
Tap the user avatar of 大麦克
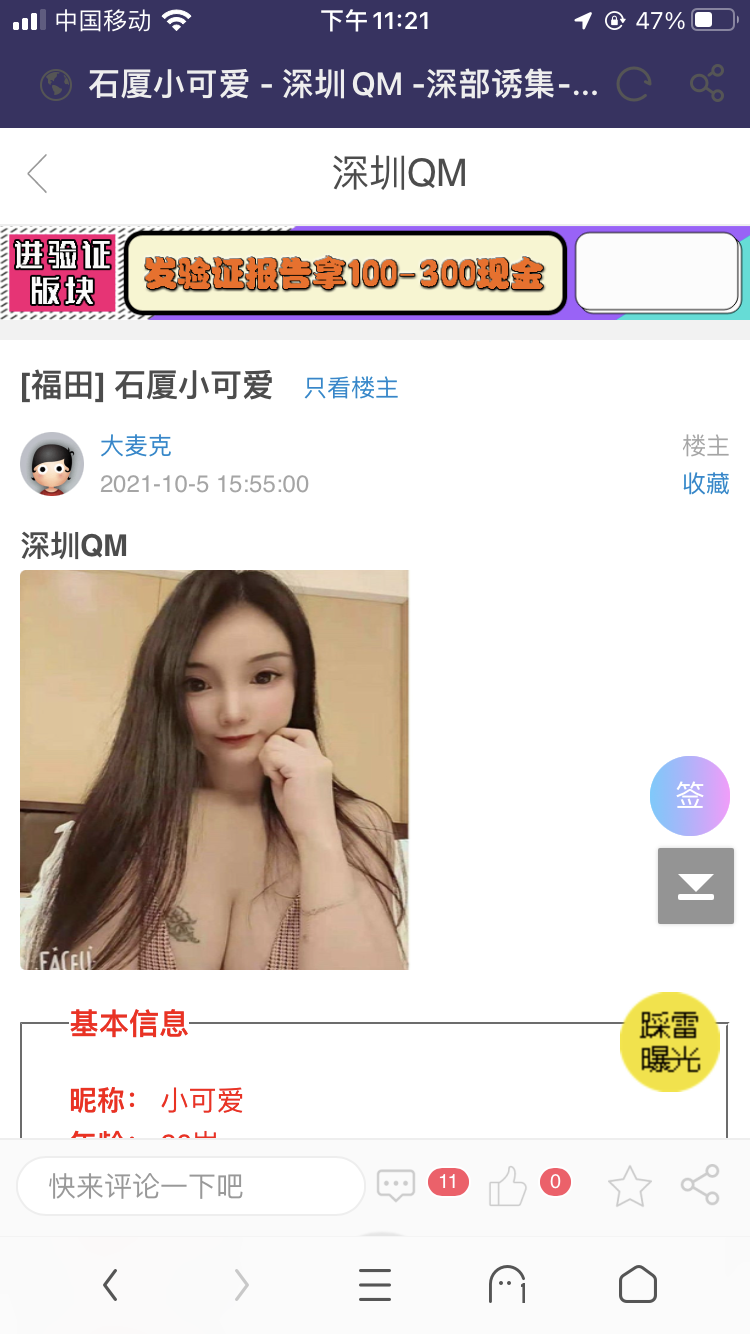pyautogui.click(x=52, y=464)
